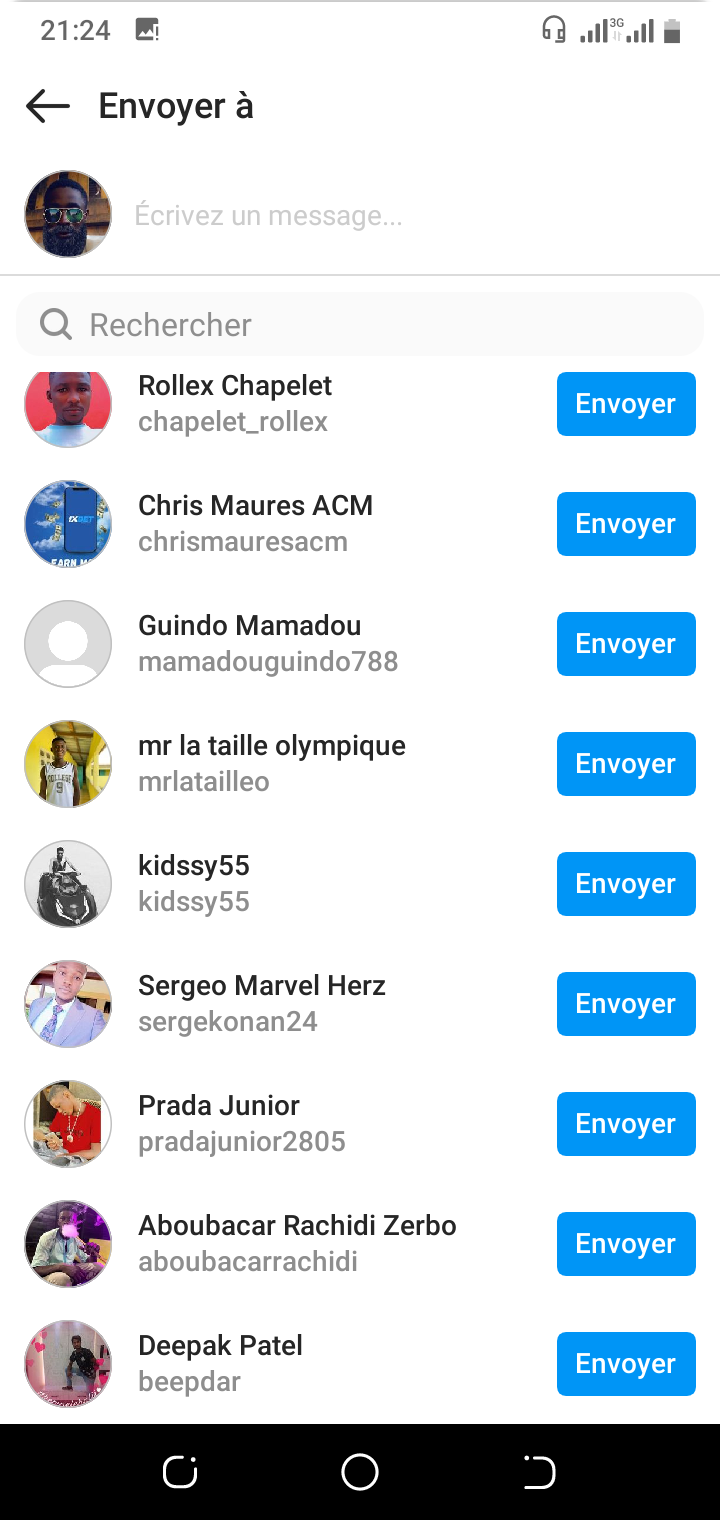Hit Envoyer for mr la taille olympique
The width and height of the screenshot is (720, 1520).
coord(625,764)
